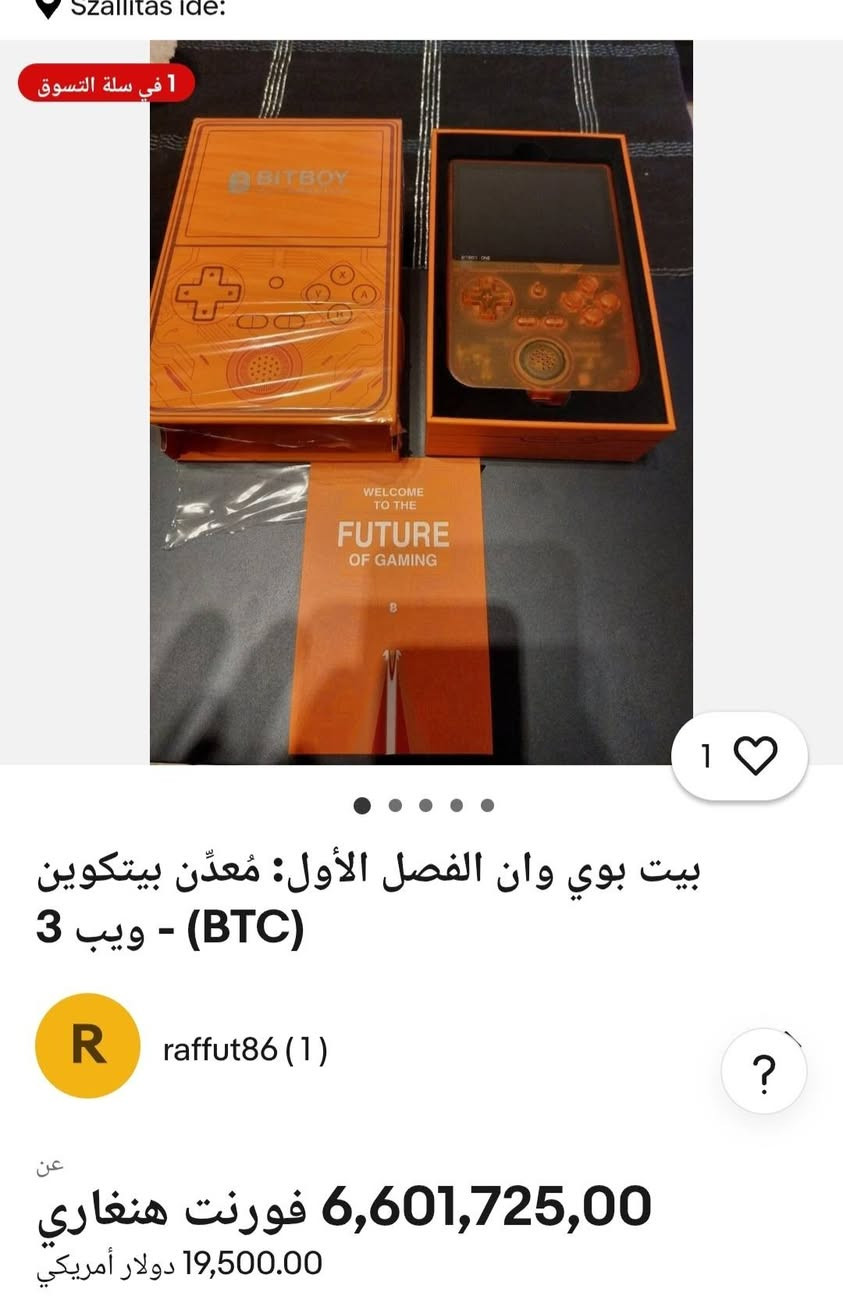
Task: Click the US dollar price 19,500.00
Action: click(180, 1262)
